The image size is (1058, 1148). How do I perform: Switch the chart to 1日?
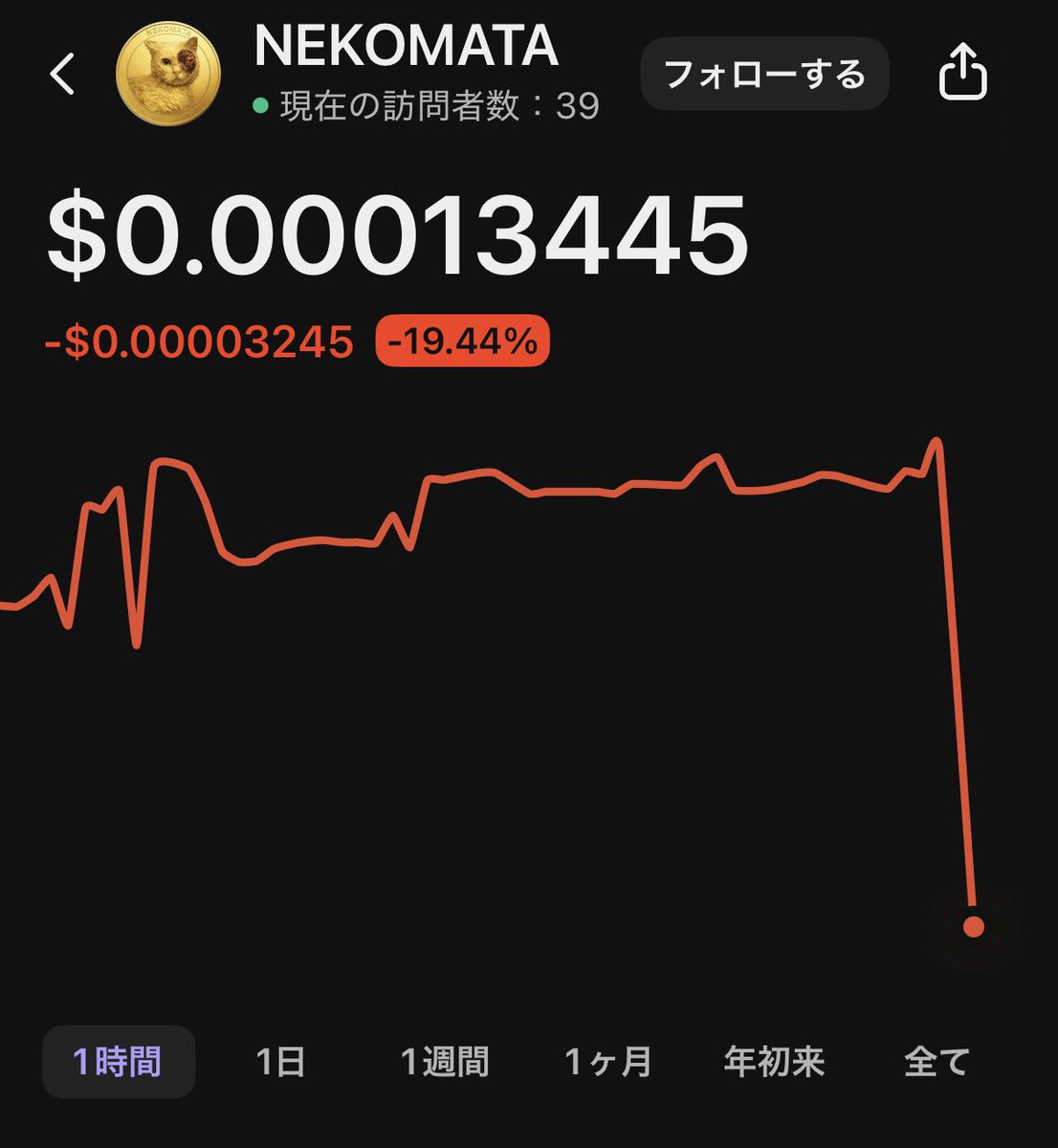coord(280,1062)
